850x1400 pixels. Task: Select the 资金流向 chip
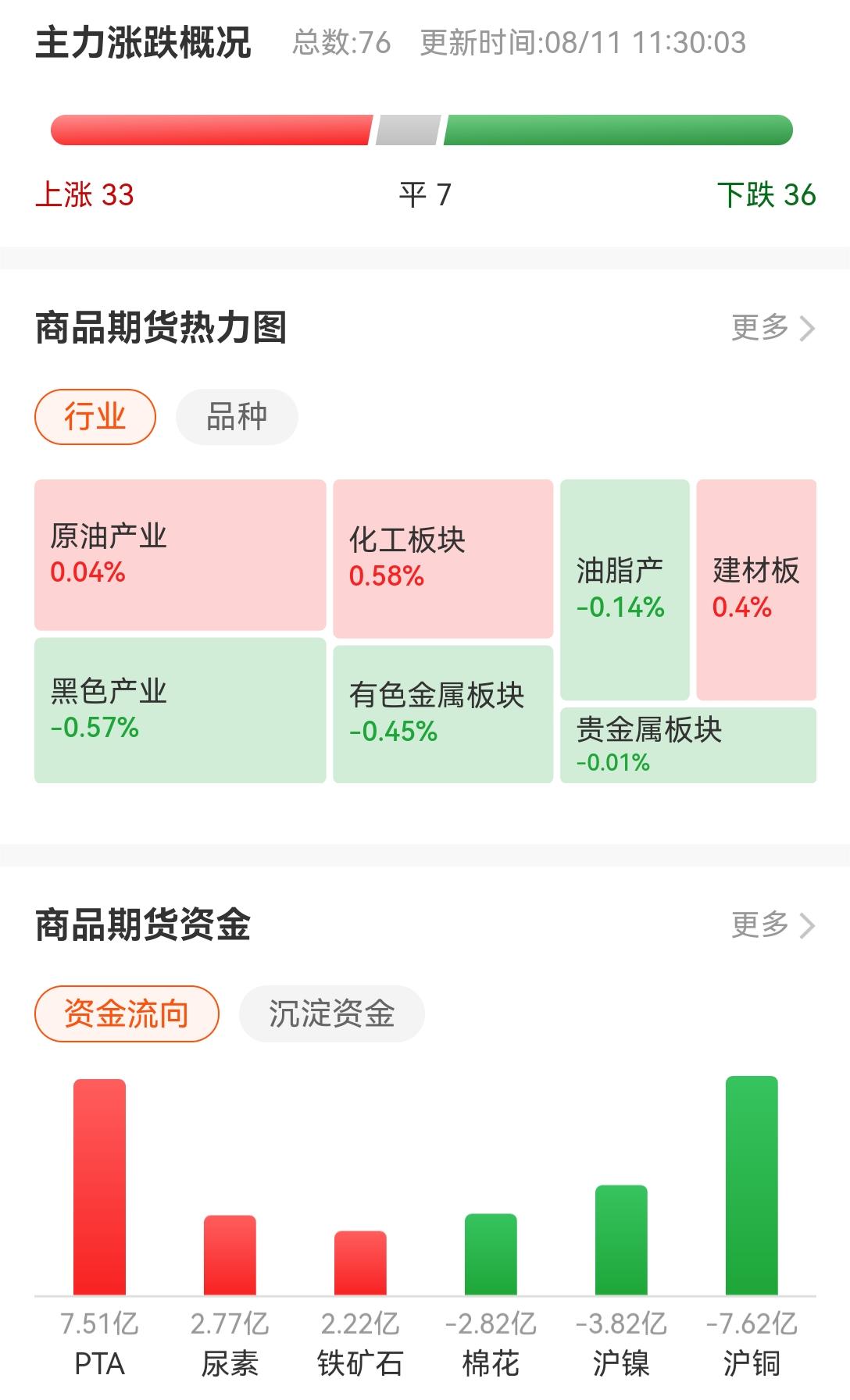point(127,1013)
